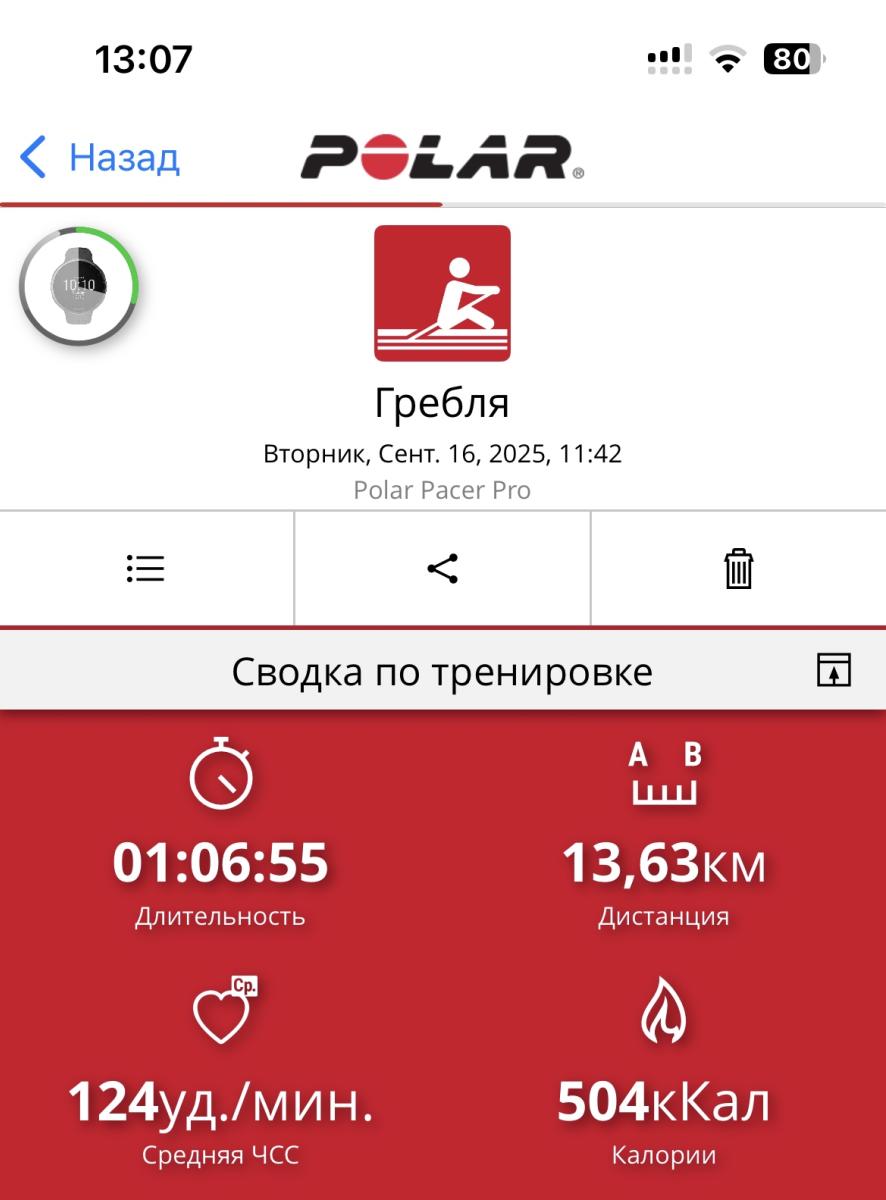Open the watch sync status icon
Image resolution: width=886 pixels, height=1200 pixels.
pyautogui.click(x=78, y=286)
